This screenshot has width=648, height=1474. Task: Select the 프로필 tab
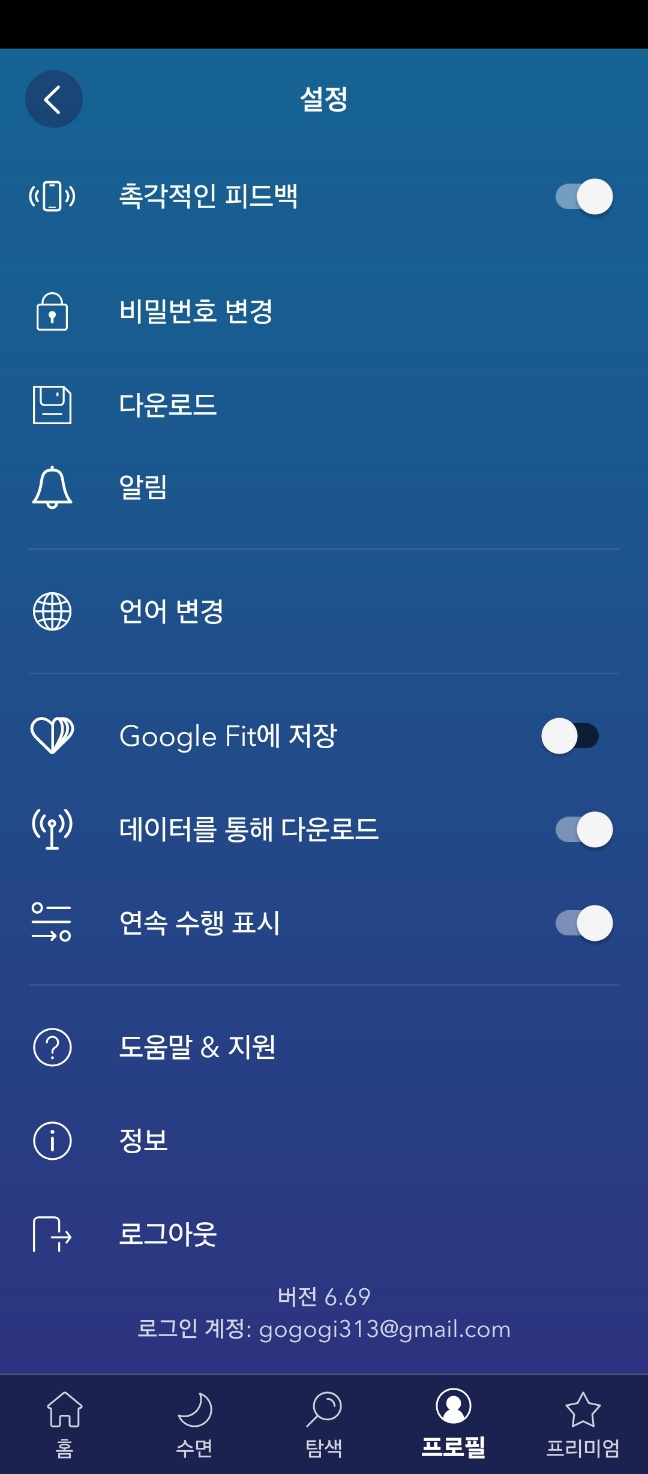click(x=453, y=1424)
